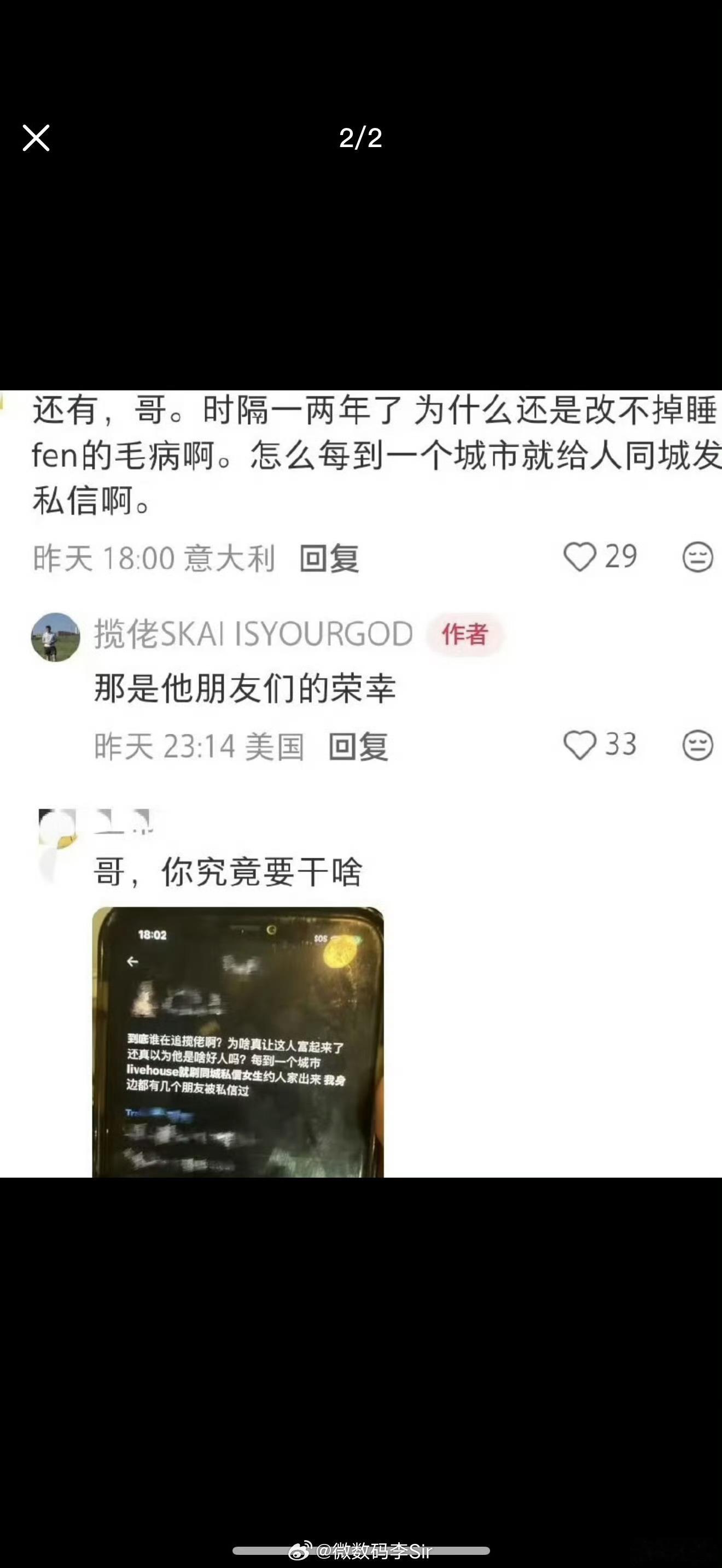Viewport: 722px width, 1568px height.
Task: Click the 2/2 page indicator at top
Action: pos(362,139)
